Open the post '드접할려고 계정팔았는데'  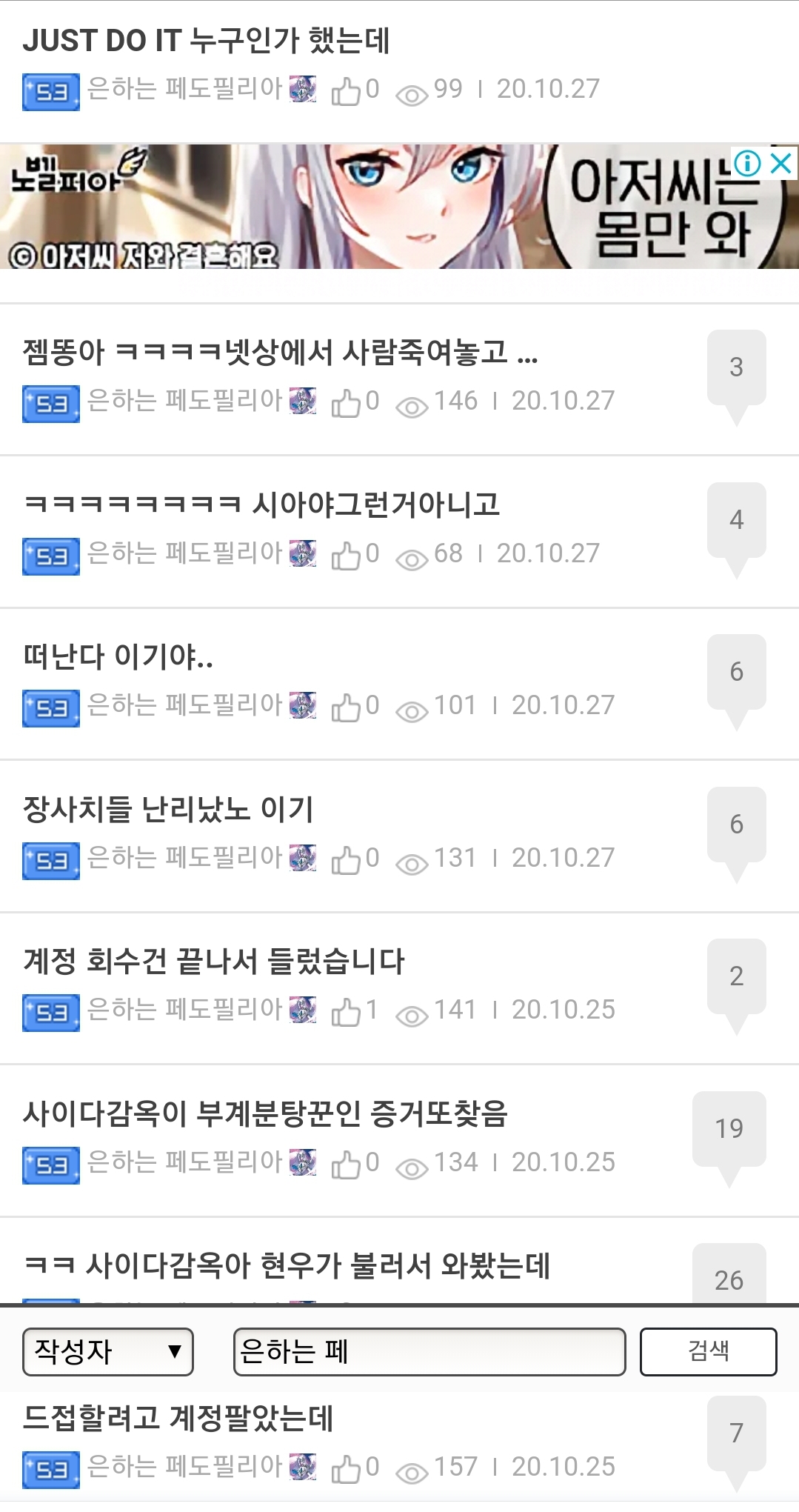(x=178, y=1417)
